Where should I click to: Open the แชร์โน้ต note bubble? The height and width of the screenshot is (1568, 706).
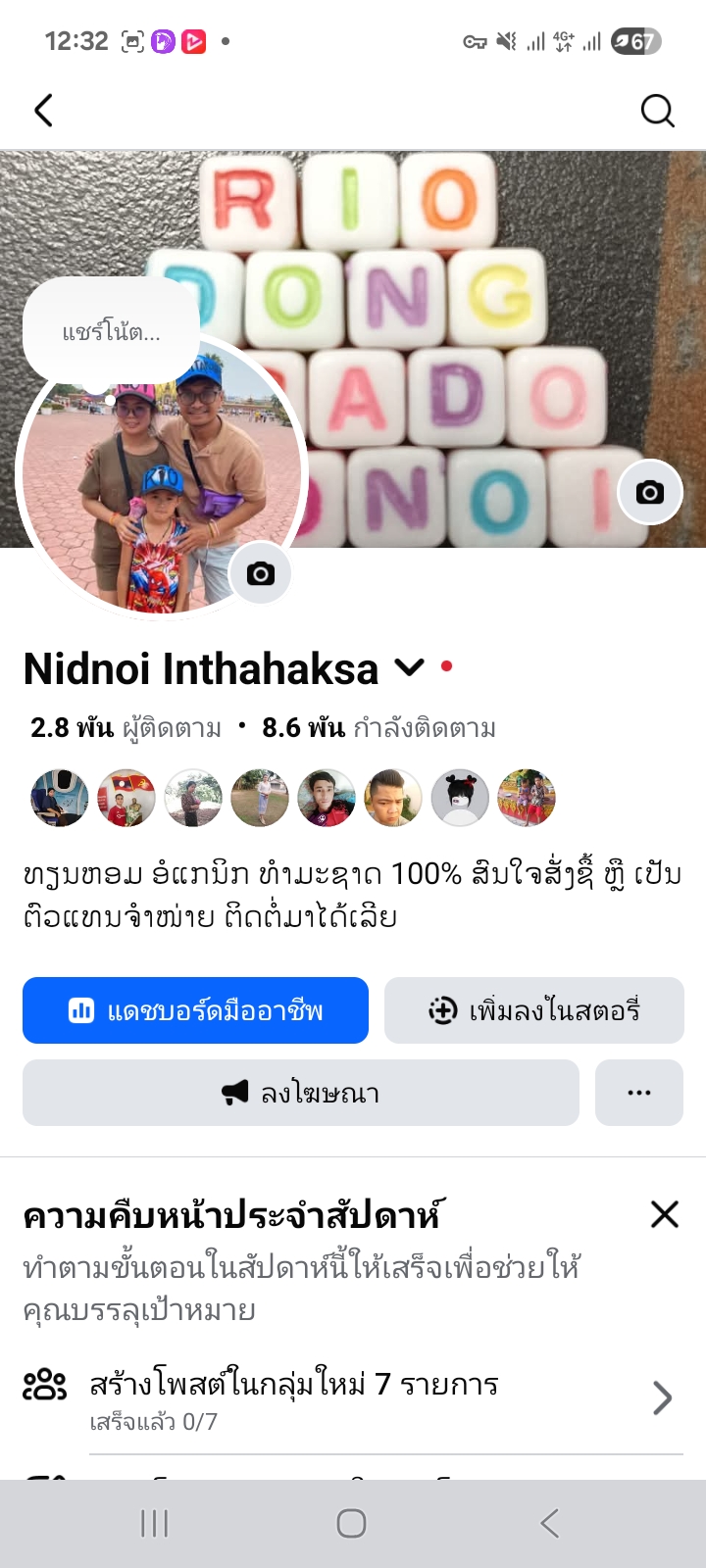(x=111, y=332)
